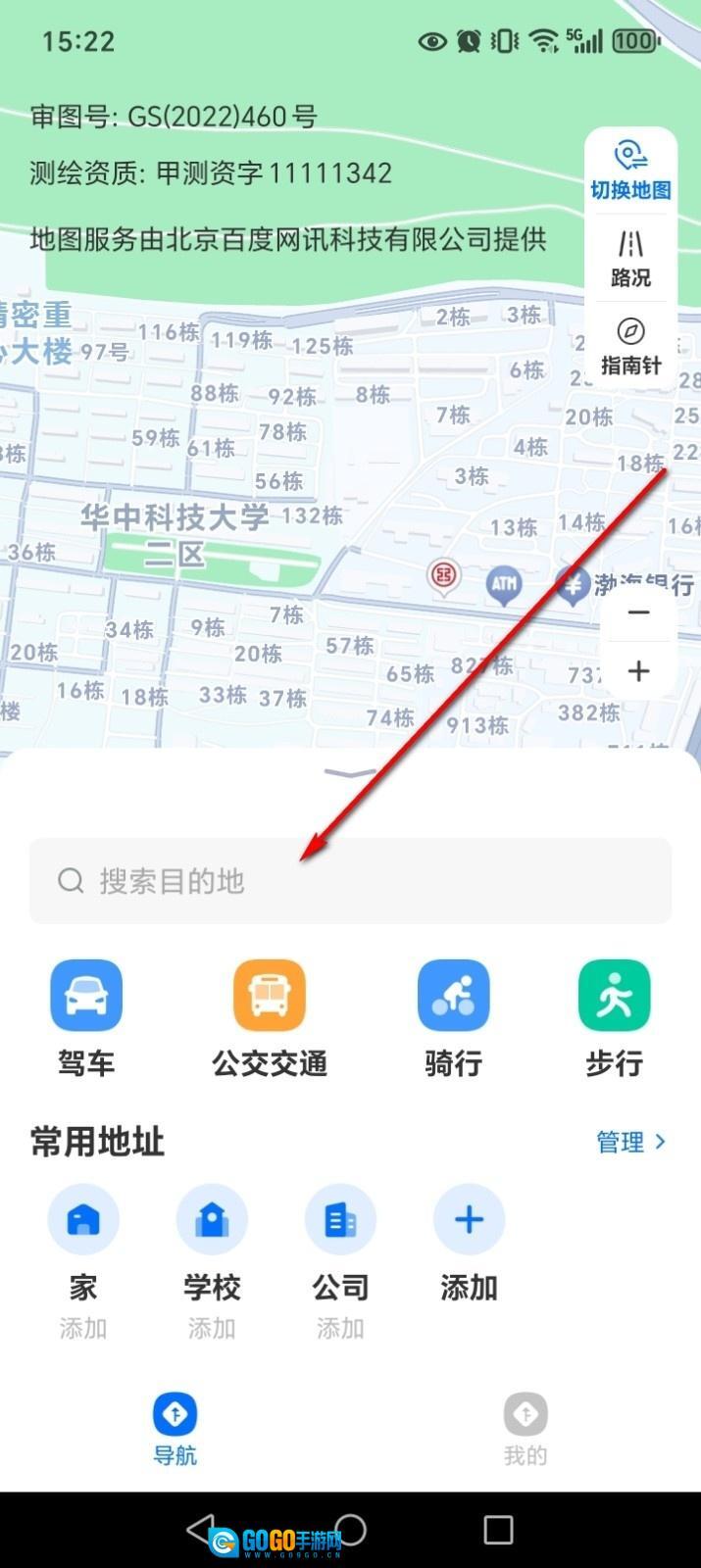Viewport: 701px width, 1568px height.
Task: Zoom out the map with minus
Action: [x=638, y=613]
